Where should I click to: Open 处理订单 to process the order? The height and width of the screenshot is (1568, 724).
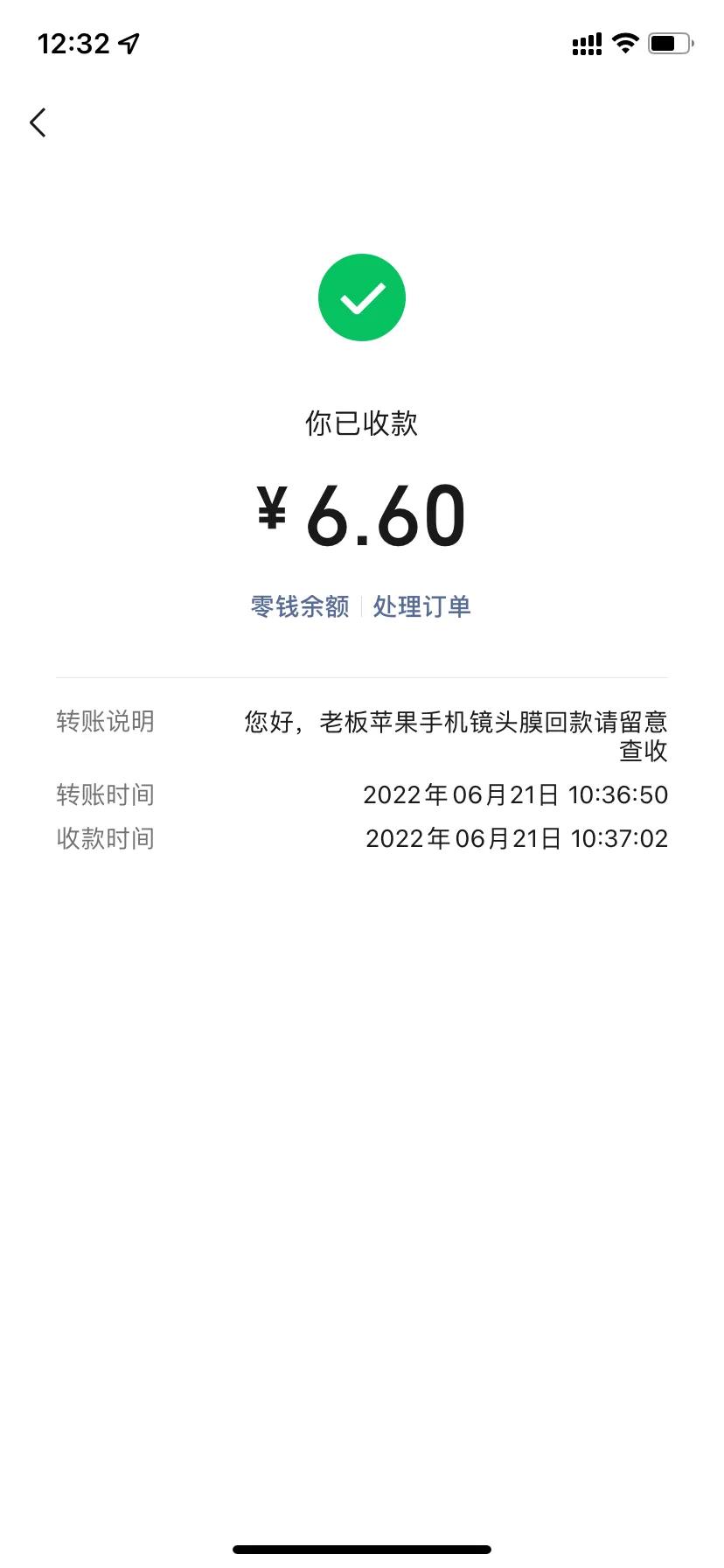(422, 605)
